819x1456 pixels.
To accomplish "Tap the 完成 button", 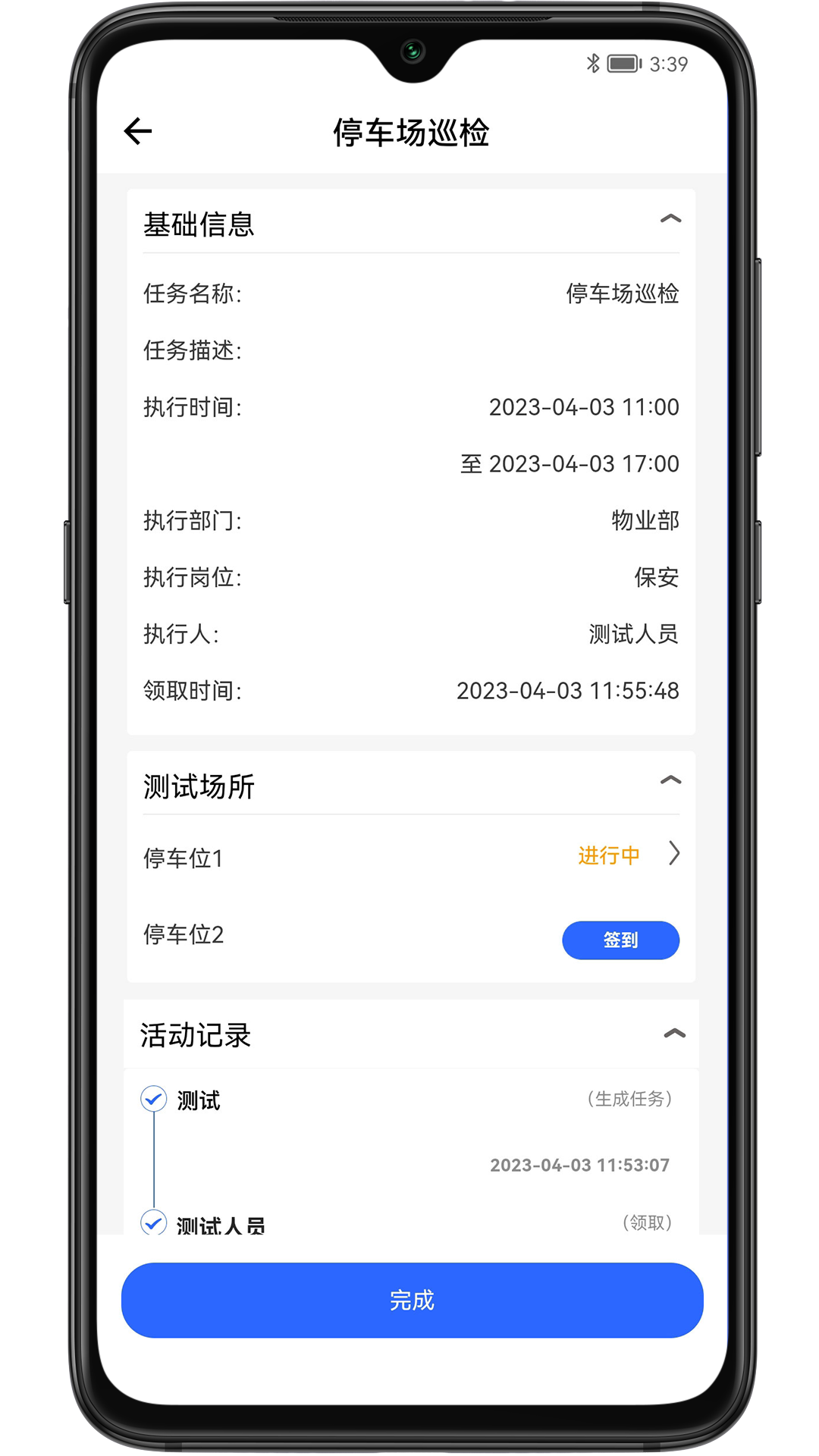I will coord(412,1301).
